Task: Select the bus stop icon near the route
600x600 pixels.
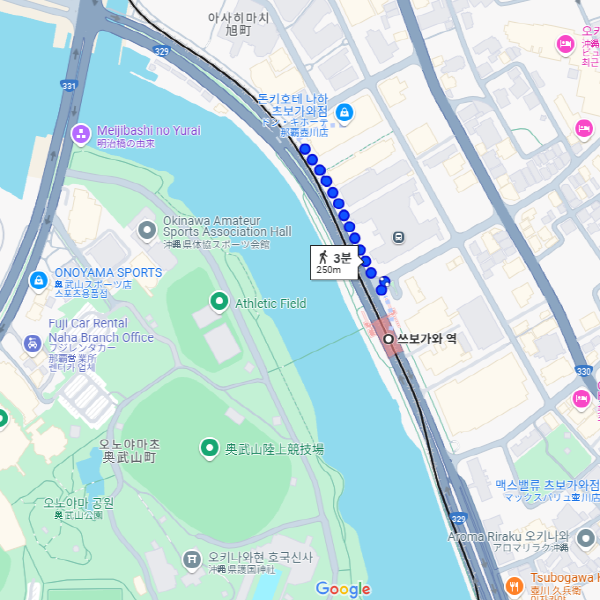Action: [x=398, y=237]
